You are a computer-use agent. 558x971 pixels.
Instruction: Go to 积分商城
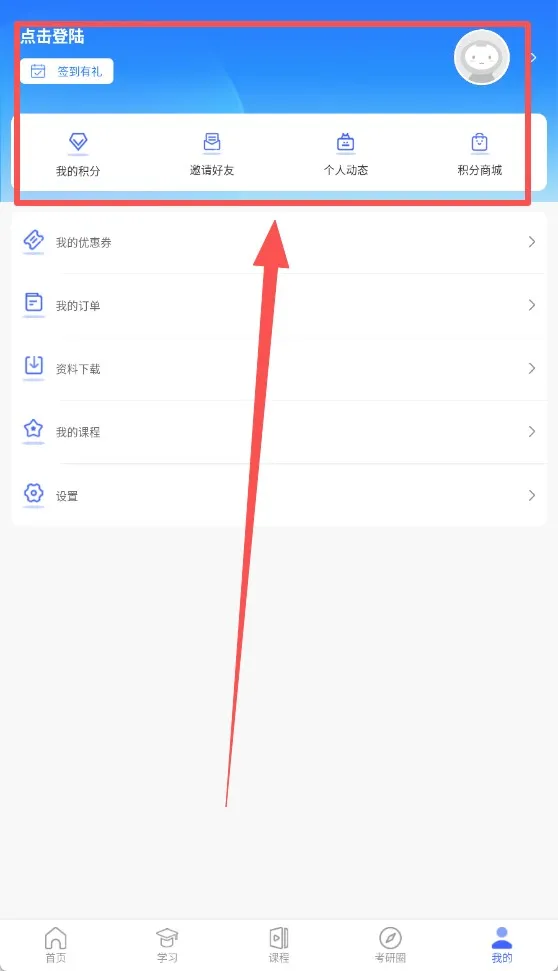479,154
